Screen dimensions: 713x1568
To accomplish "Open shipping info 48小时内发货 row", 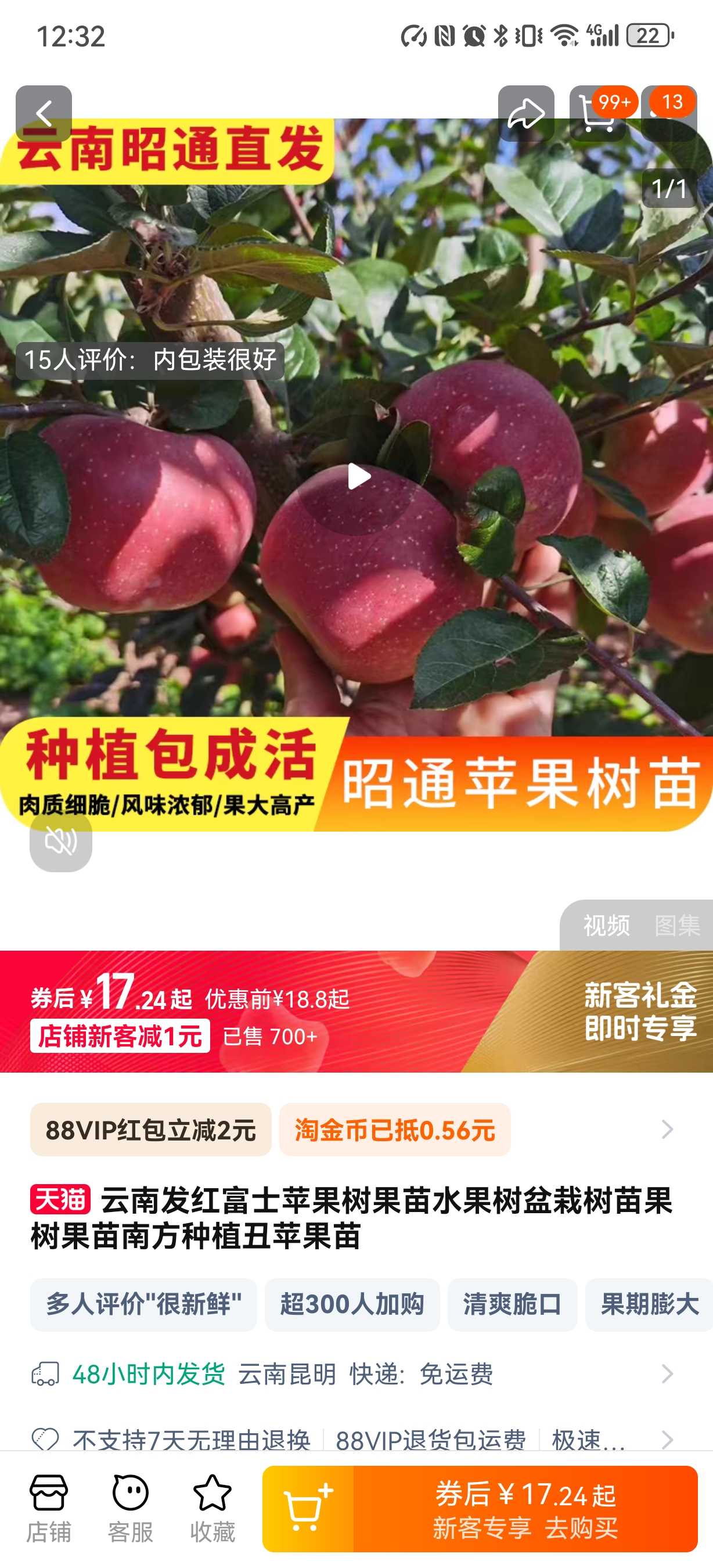I will click(x=353, y=1374).
